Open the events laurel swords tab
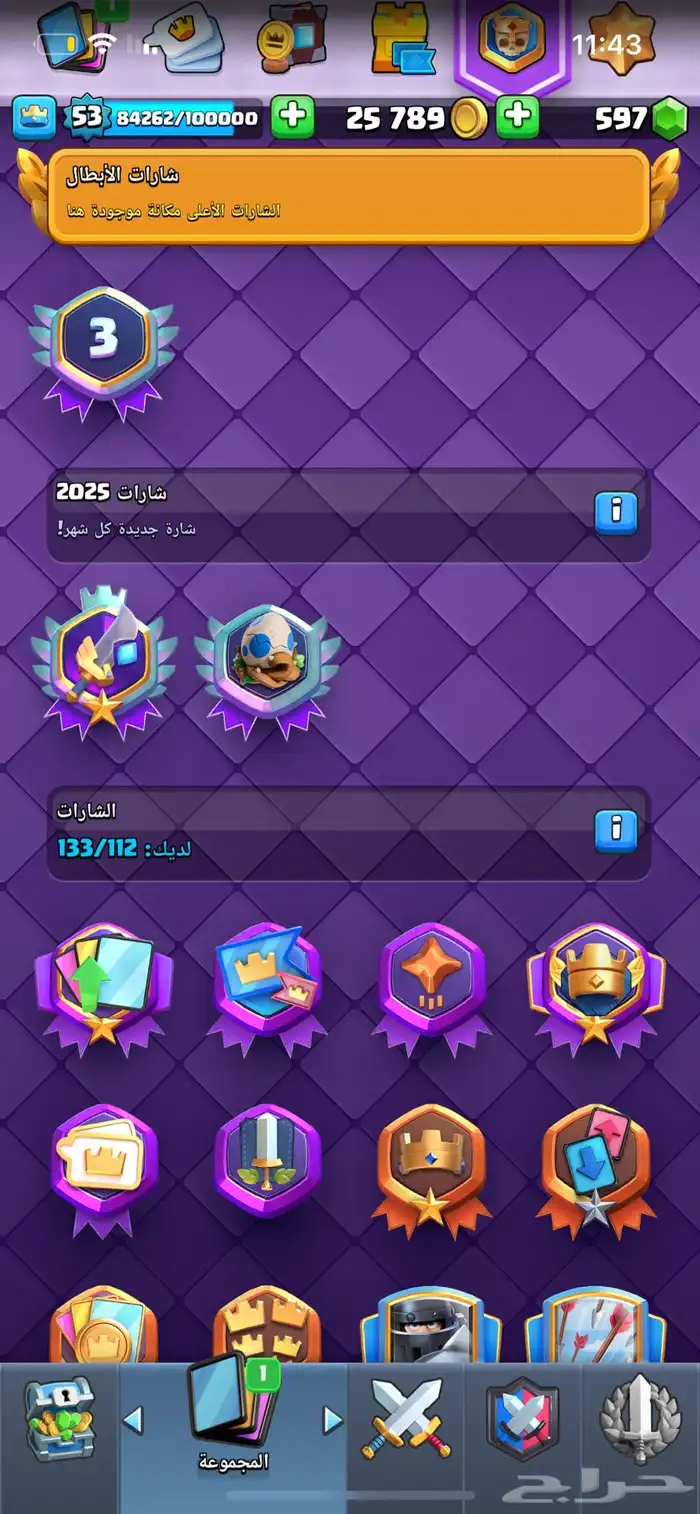Screen dimensions: 700x1514 click(x=640, y=1418)
